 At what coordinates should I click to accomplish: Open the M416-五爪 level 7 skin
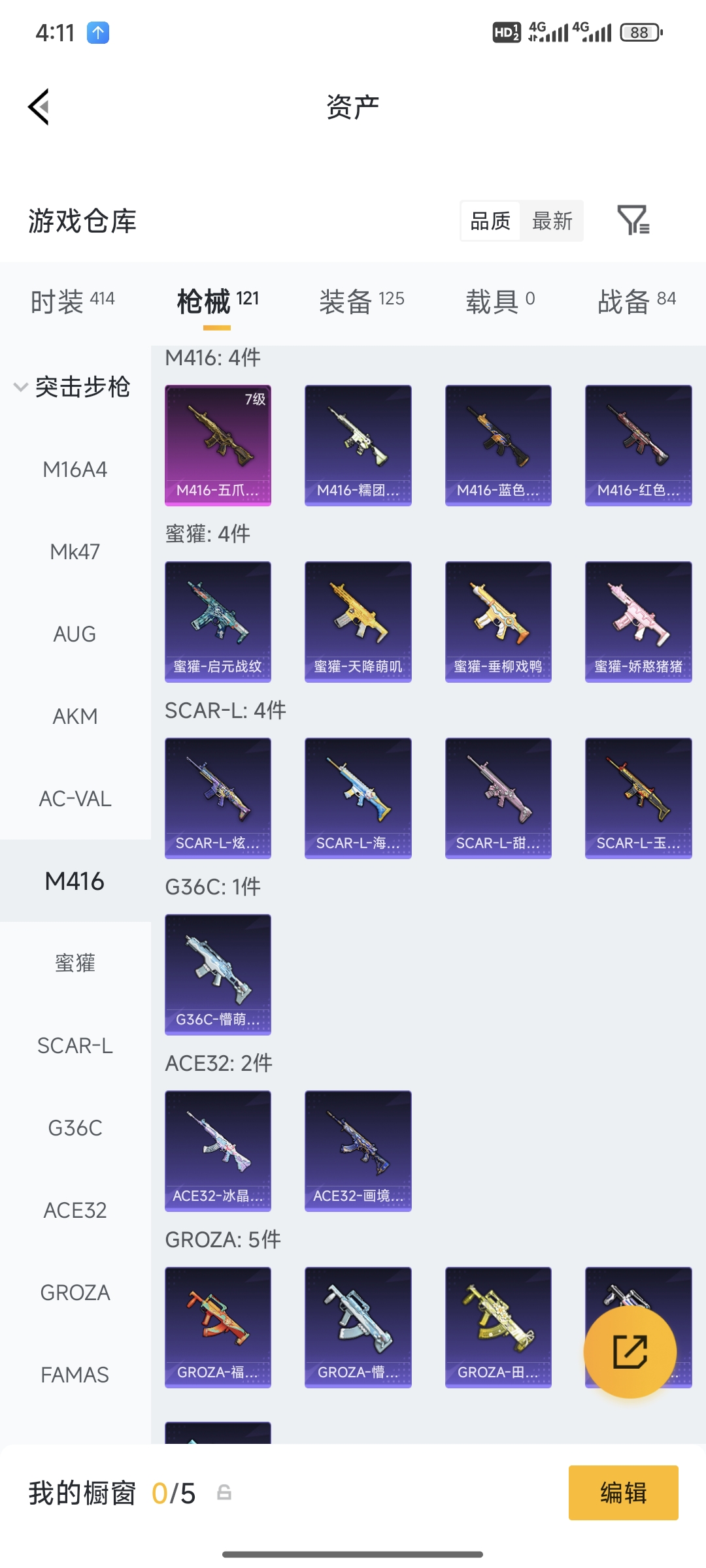click(x=218, y=446)
